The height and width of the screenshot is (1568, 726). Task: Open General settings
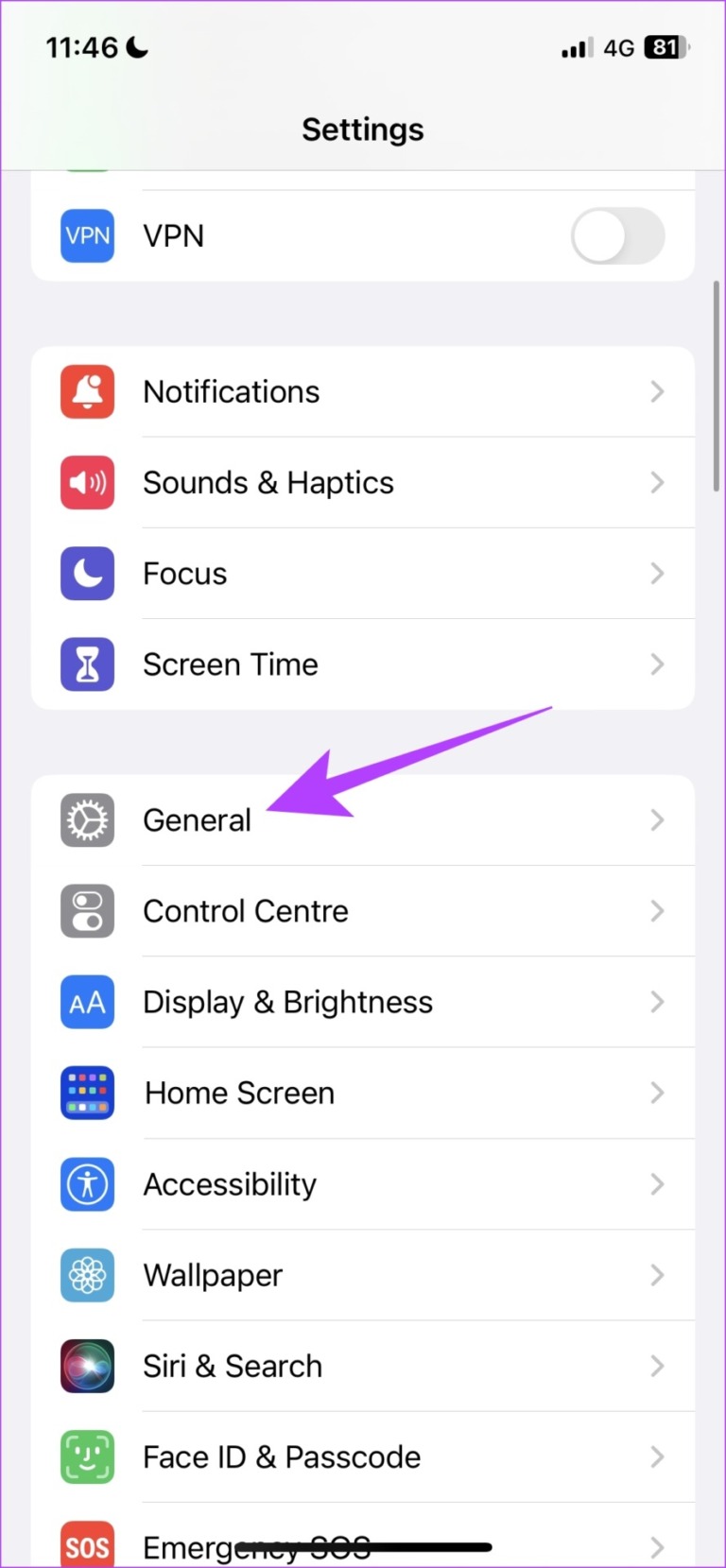coord(363,820)
